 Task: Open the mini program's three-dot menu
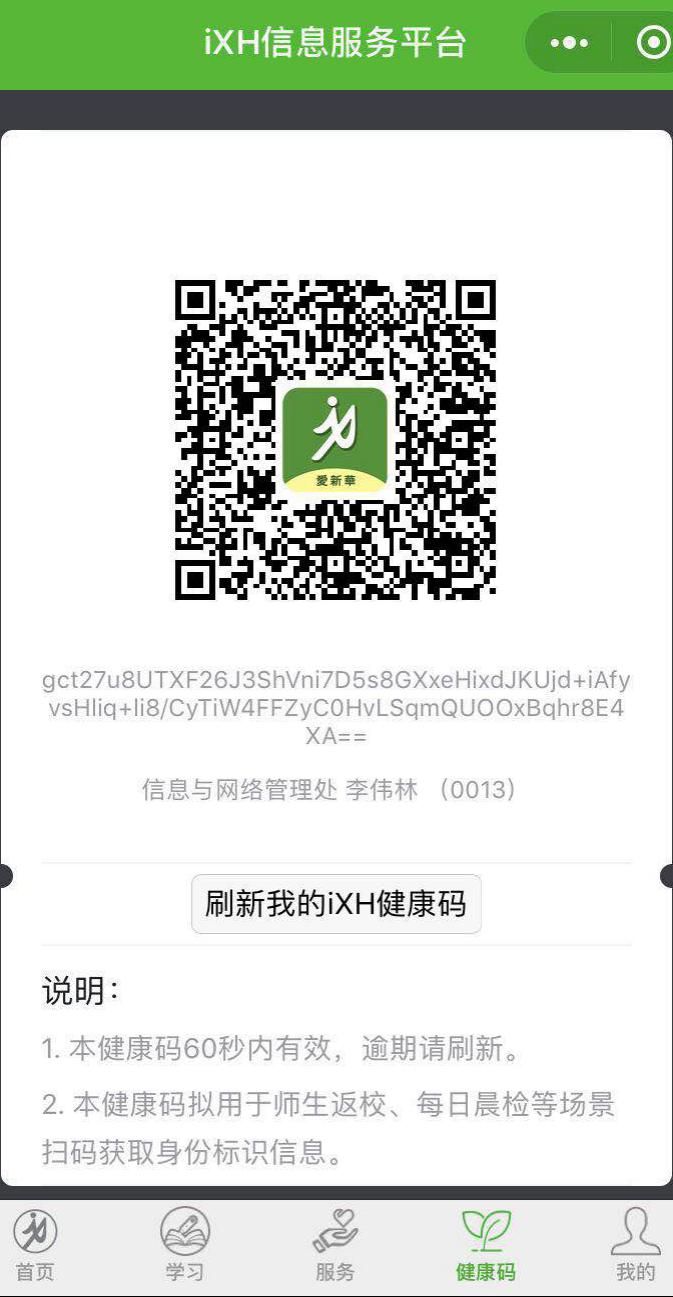pos(569,43)
